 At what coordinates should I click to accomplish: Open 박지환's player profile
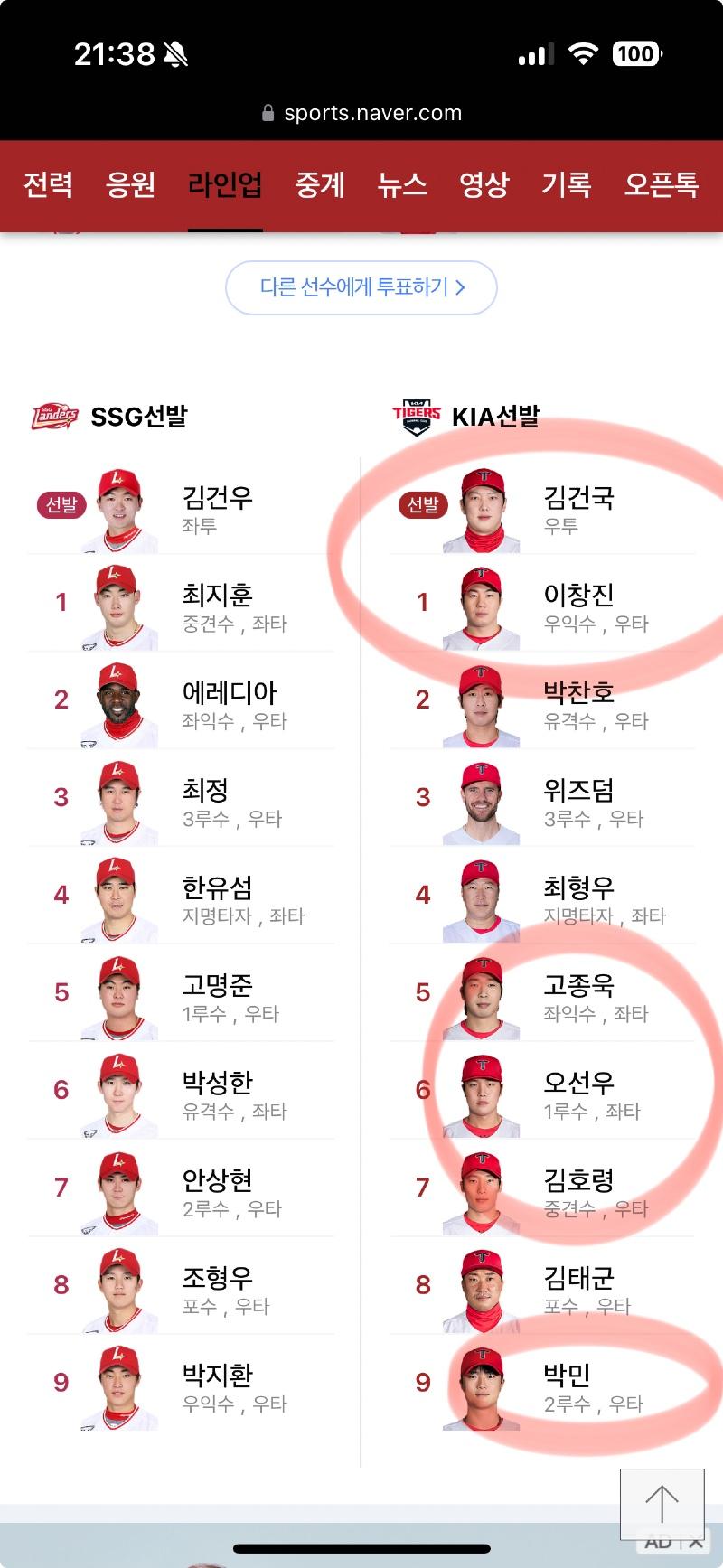click(x=181, y=1384)
